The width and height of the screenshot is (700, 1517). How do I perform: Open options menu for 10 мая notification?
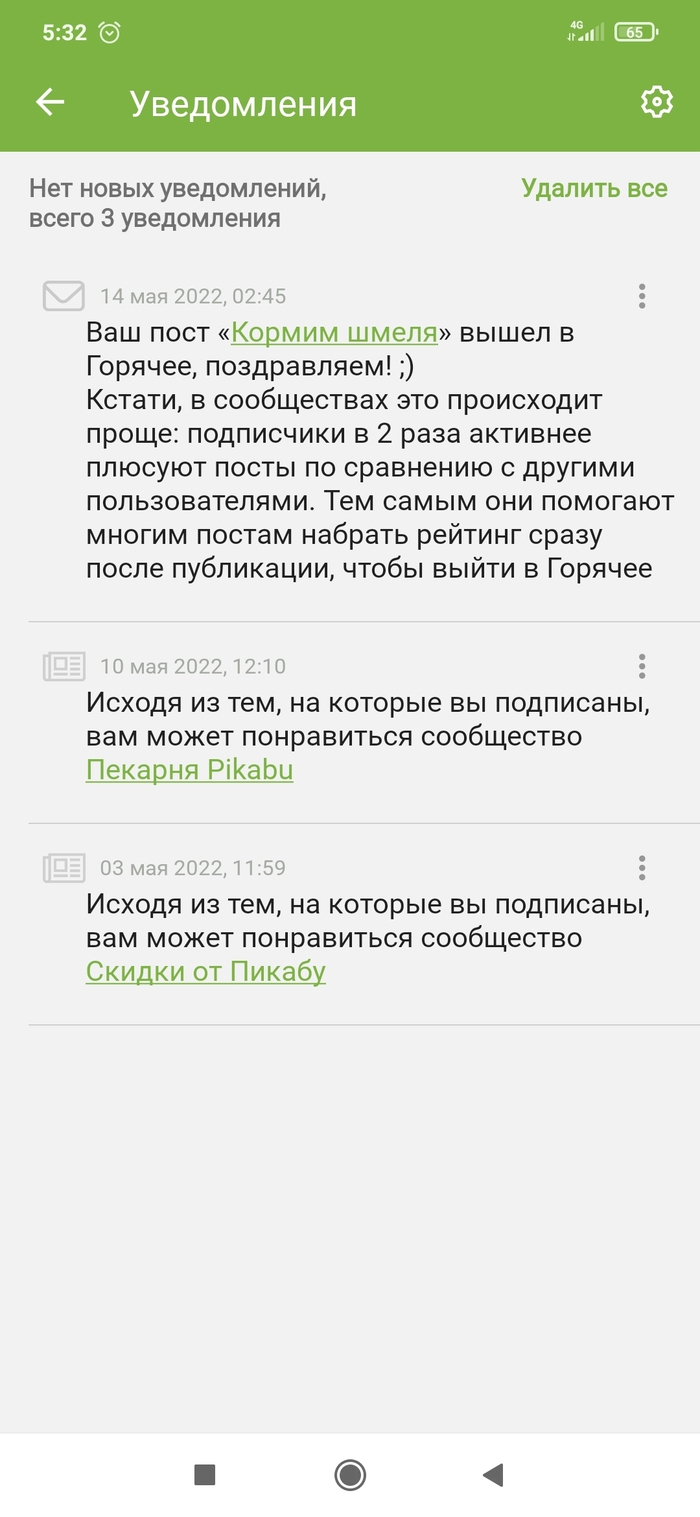tap(641, 666)
